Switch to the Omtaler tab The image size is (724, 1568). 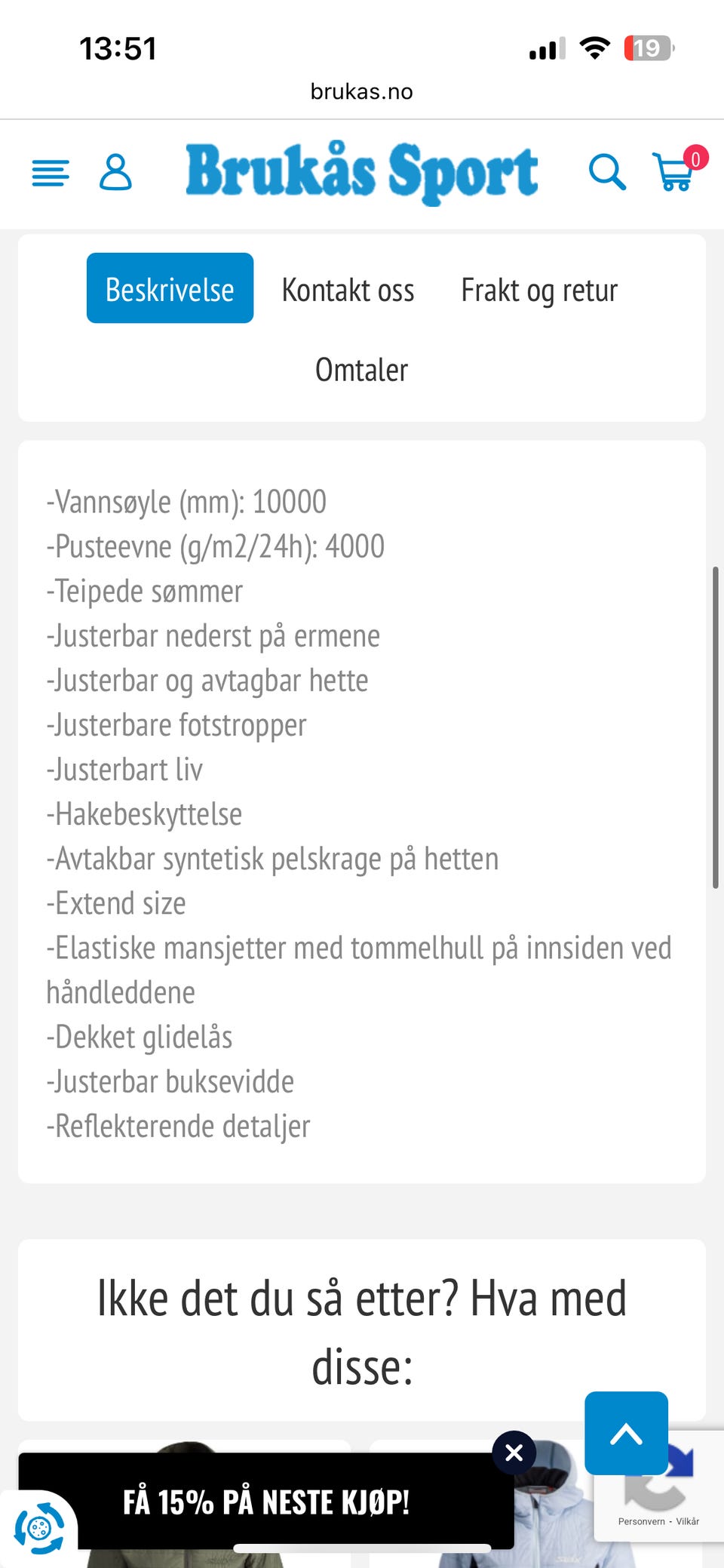pos(360,370)
